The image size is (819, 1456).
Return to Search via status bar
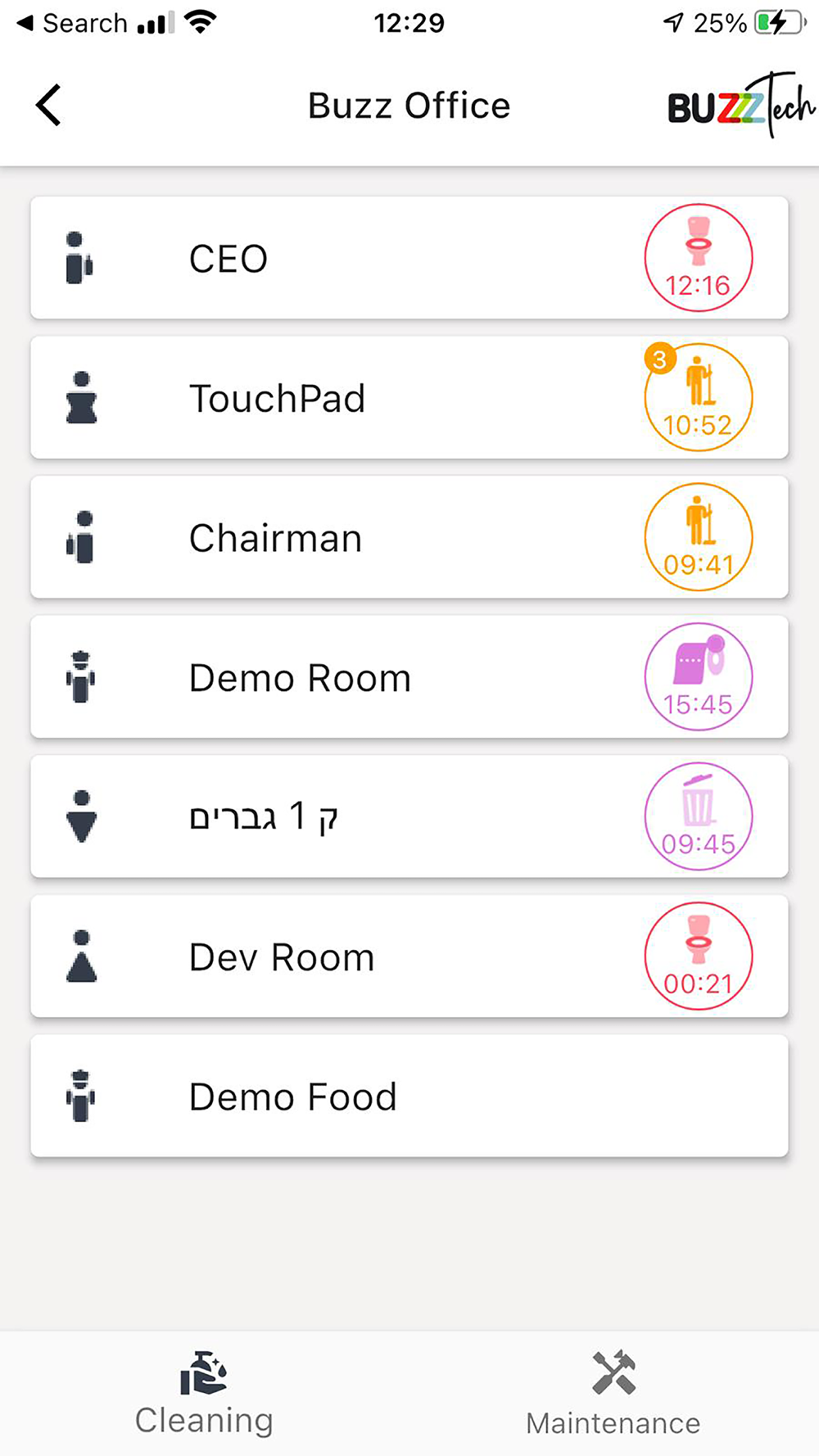(x=72, y=23)
